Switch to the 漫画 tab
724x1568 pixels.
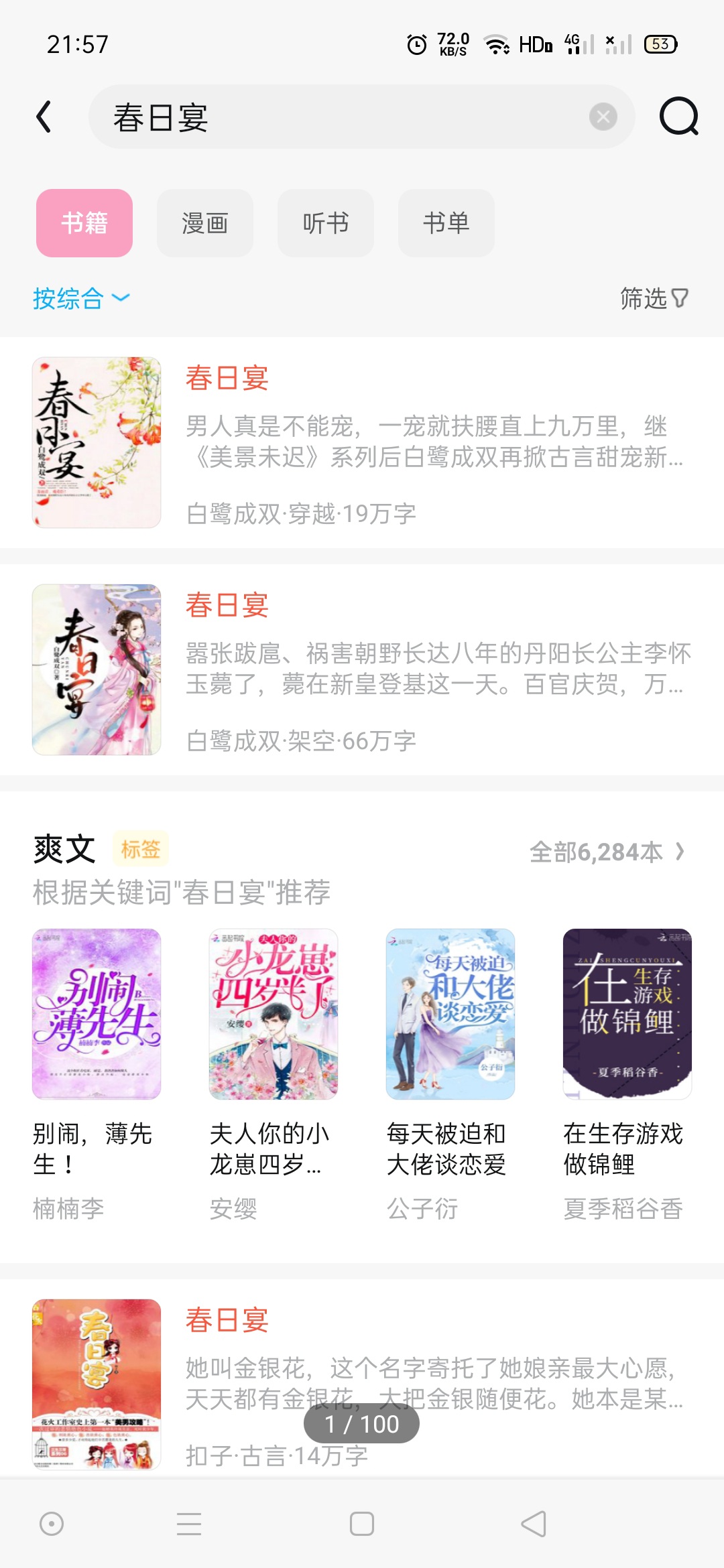[x=205, y=223]
